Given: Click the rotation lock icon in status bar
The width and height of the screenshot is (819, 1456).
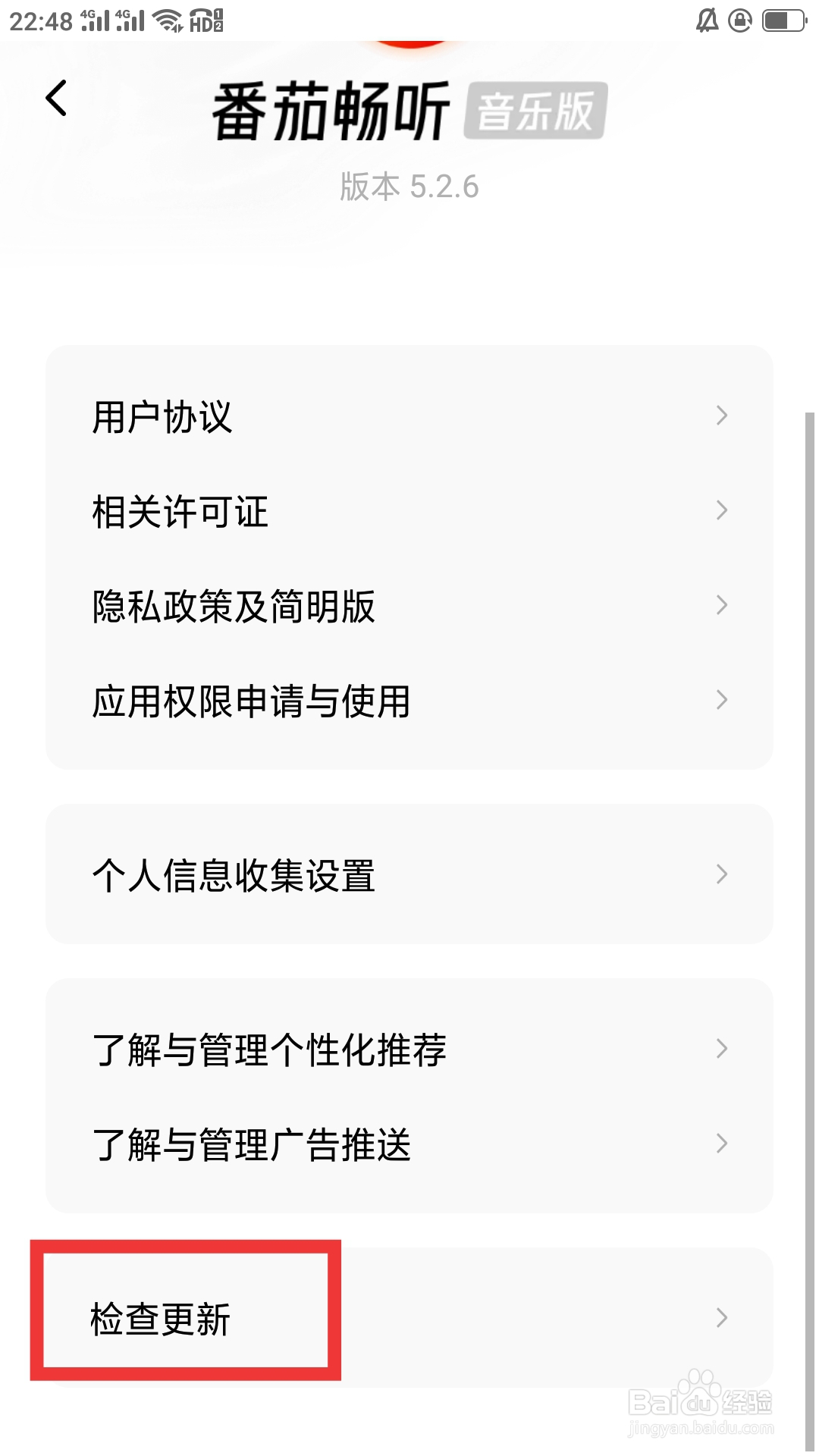Looking at the screenshot, I should tap(739, 20).
